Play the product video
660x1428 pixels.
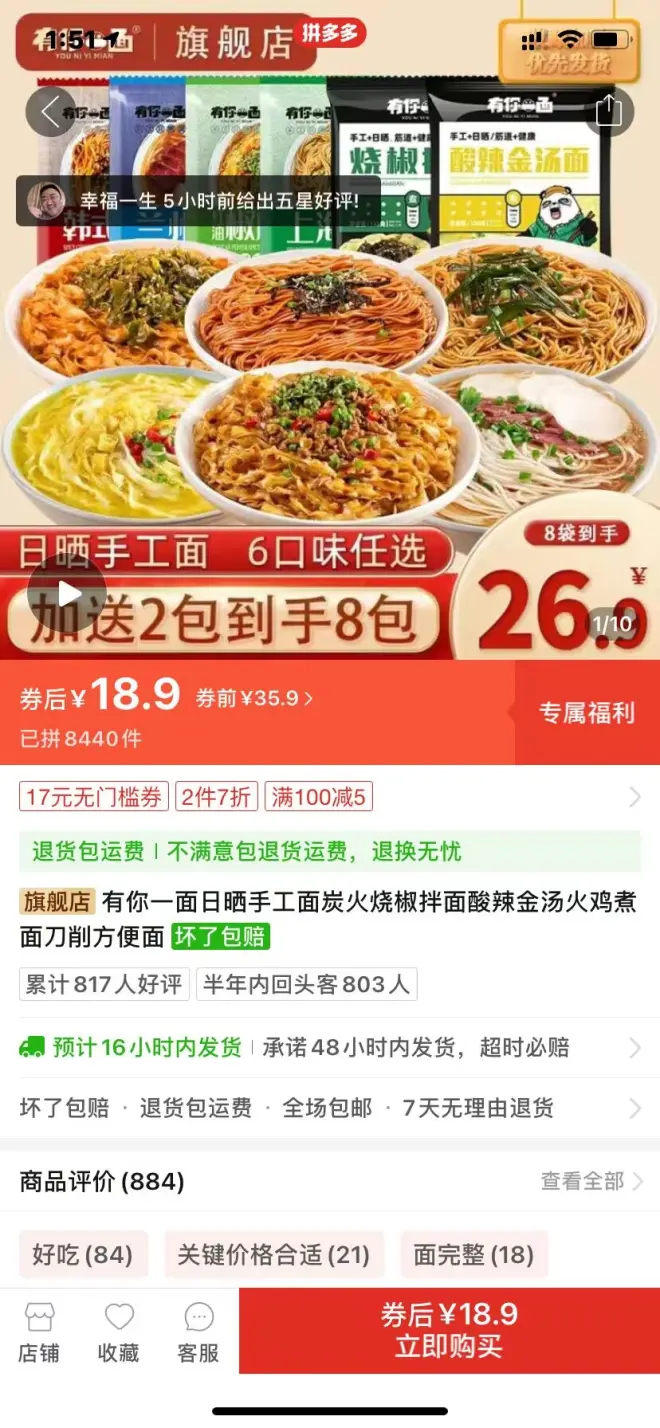click(x=66, y=594)
